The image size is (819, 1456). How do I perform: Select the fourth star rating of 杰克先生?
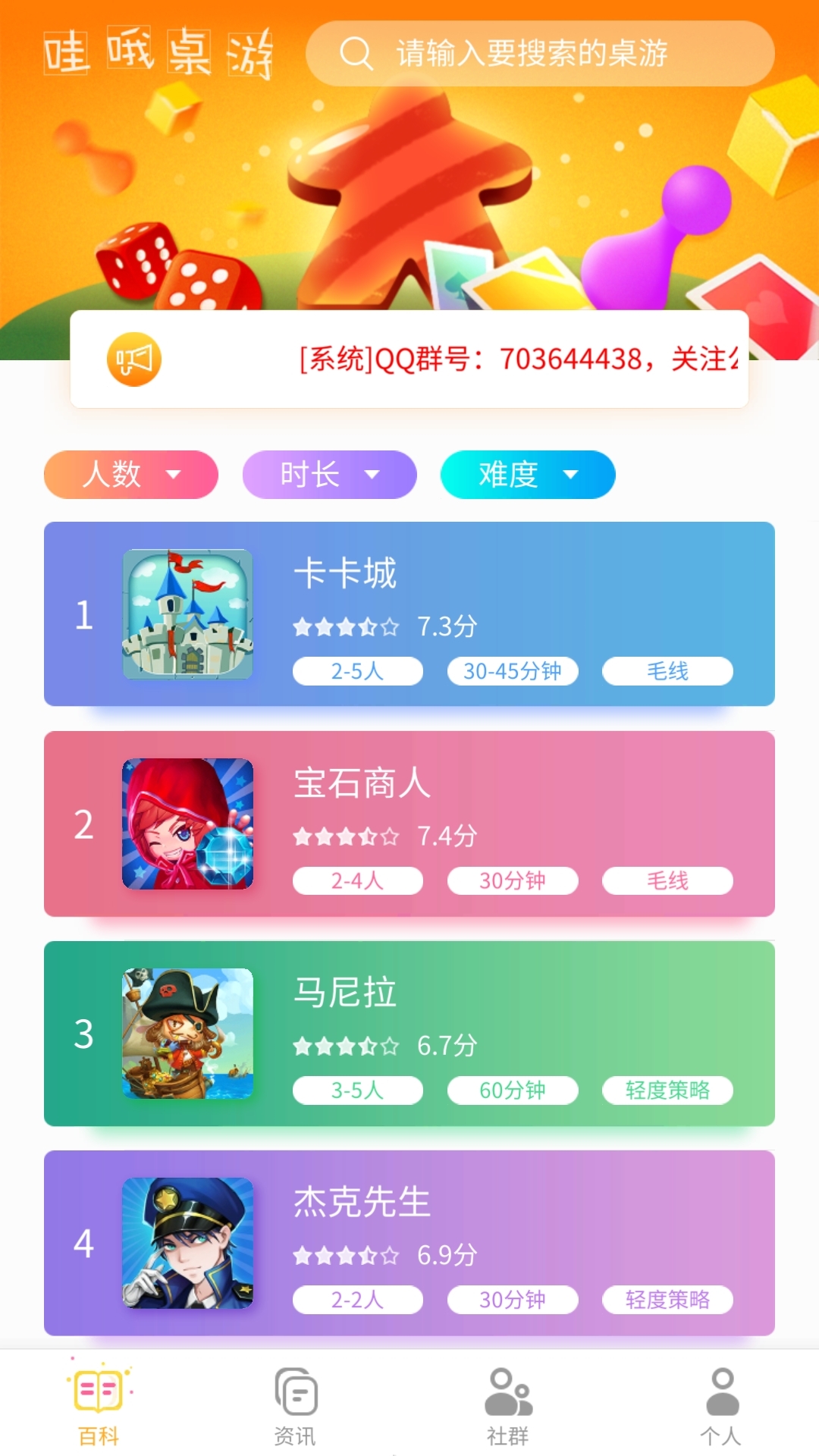[368, 1256]
